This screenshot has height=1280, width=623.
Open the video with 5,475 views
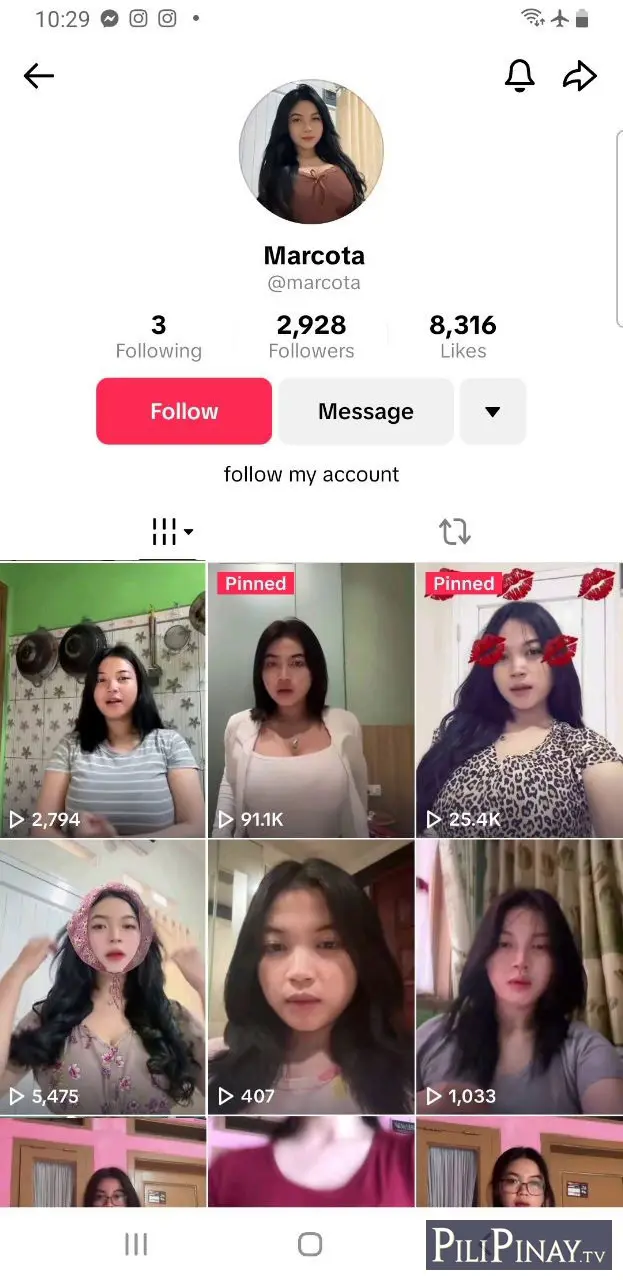coord(102,977)
